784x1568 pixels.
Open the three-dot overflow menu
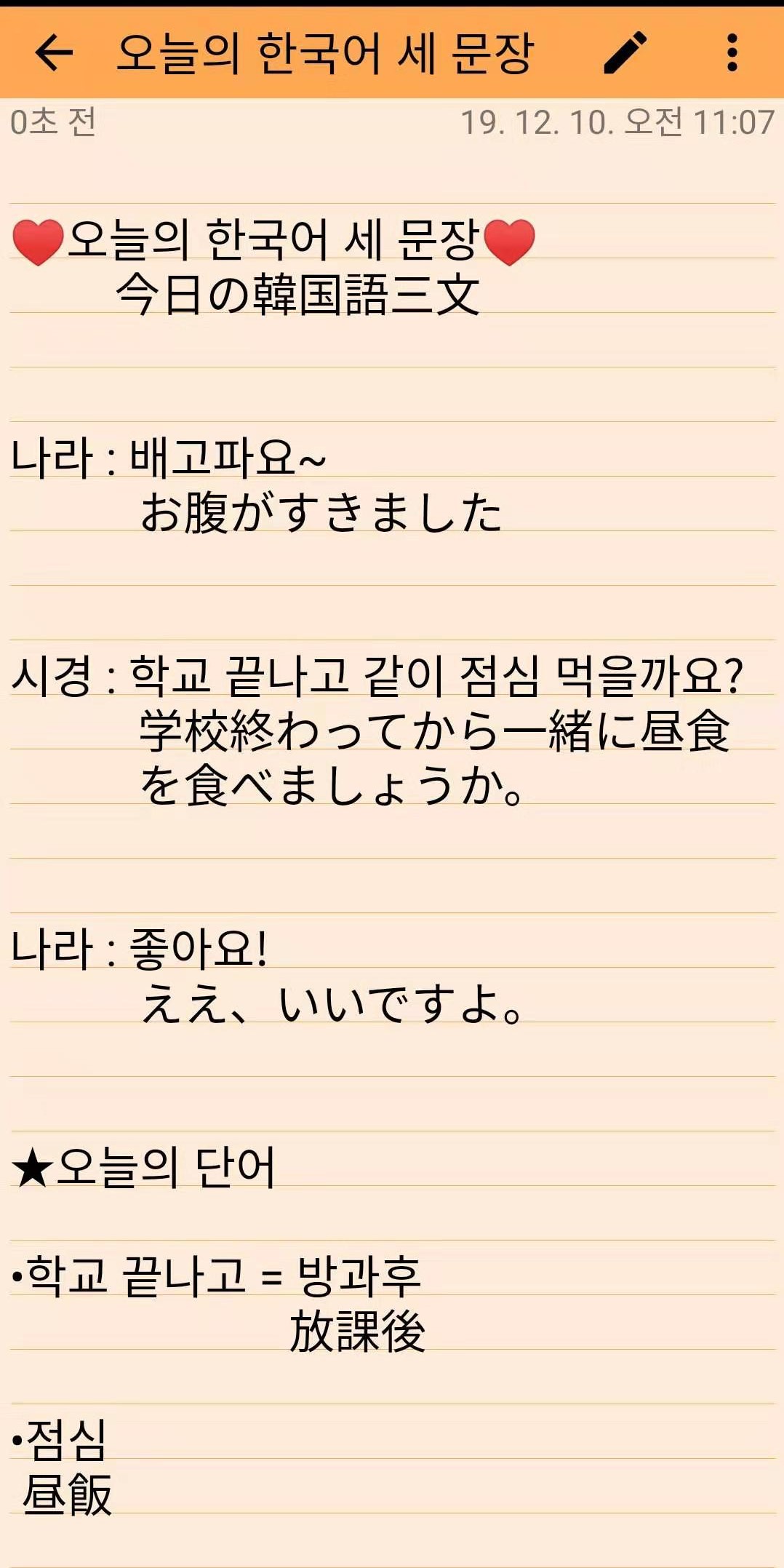click(x=732, y=53)
